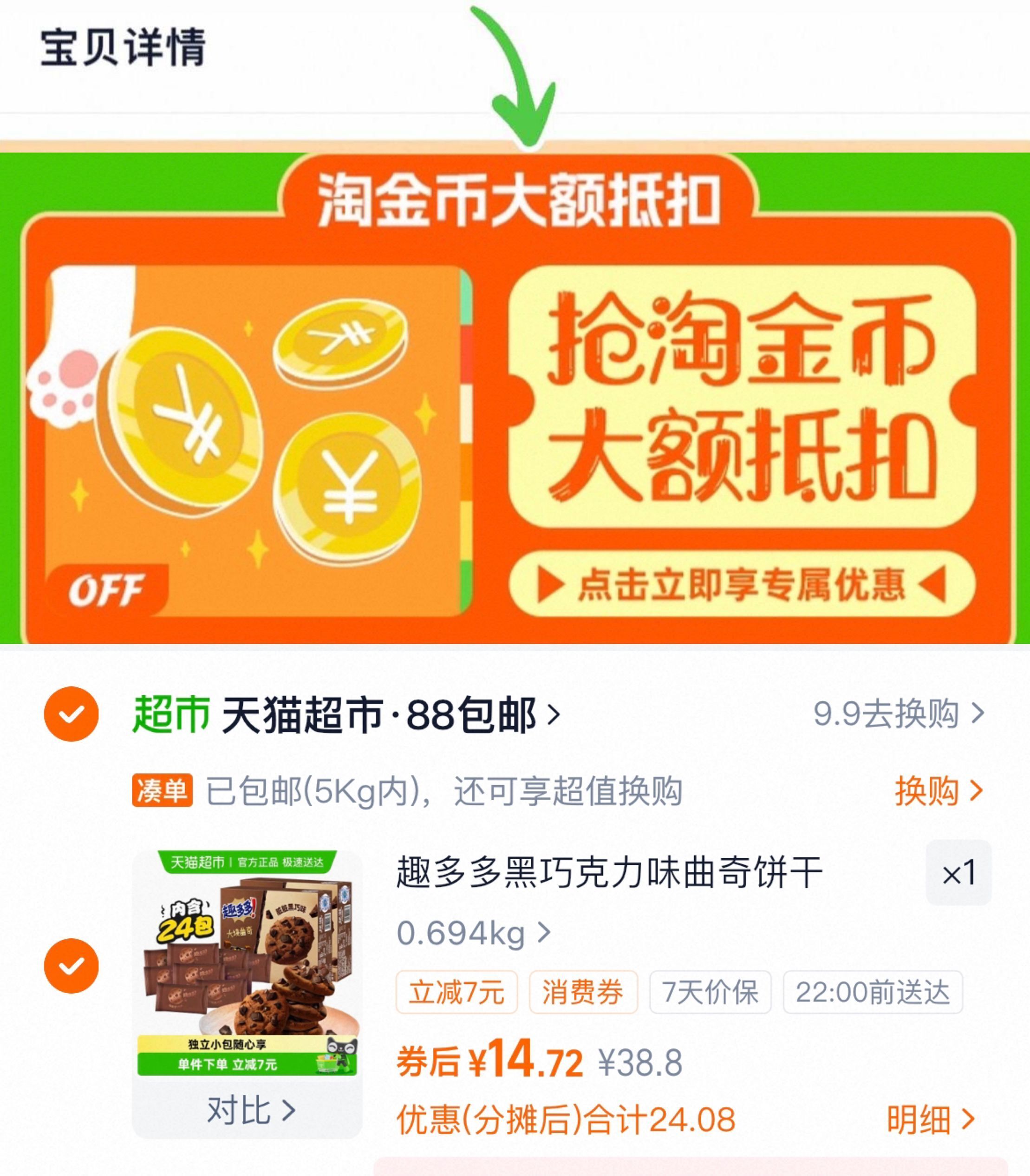Screen dimensions: 1030x1176
Task: Tap the 立减7元 discount tag
Action: coord(456,992)
